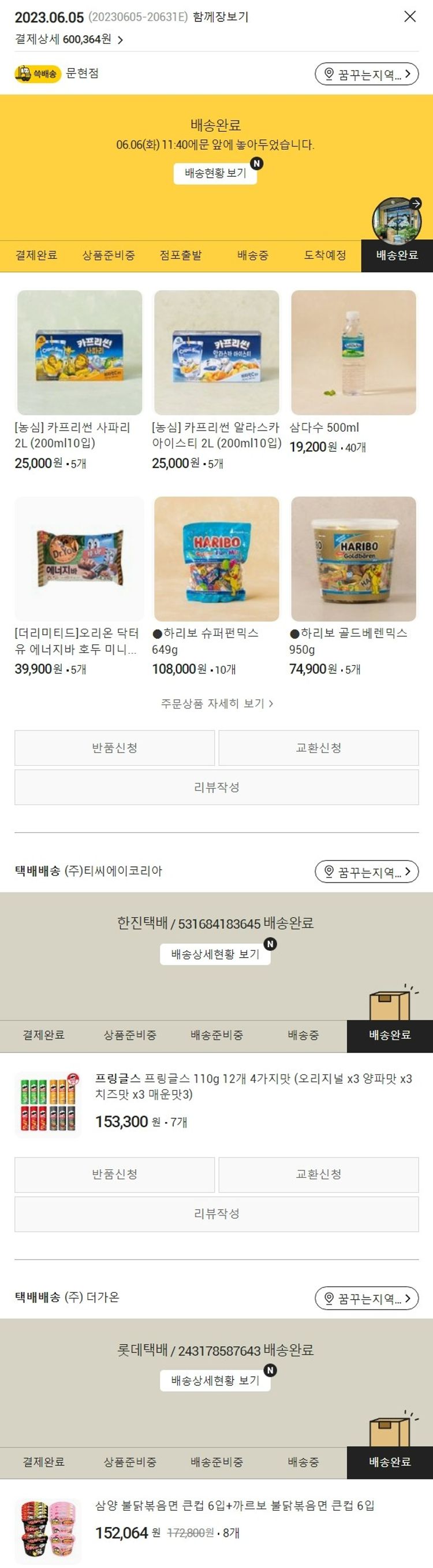Open 삼양 불닭볶음면 큰컵 product
The height and width of the screenshot is (1568, 433).
click(235, 1506)
